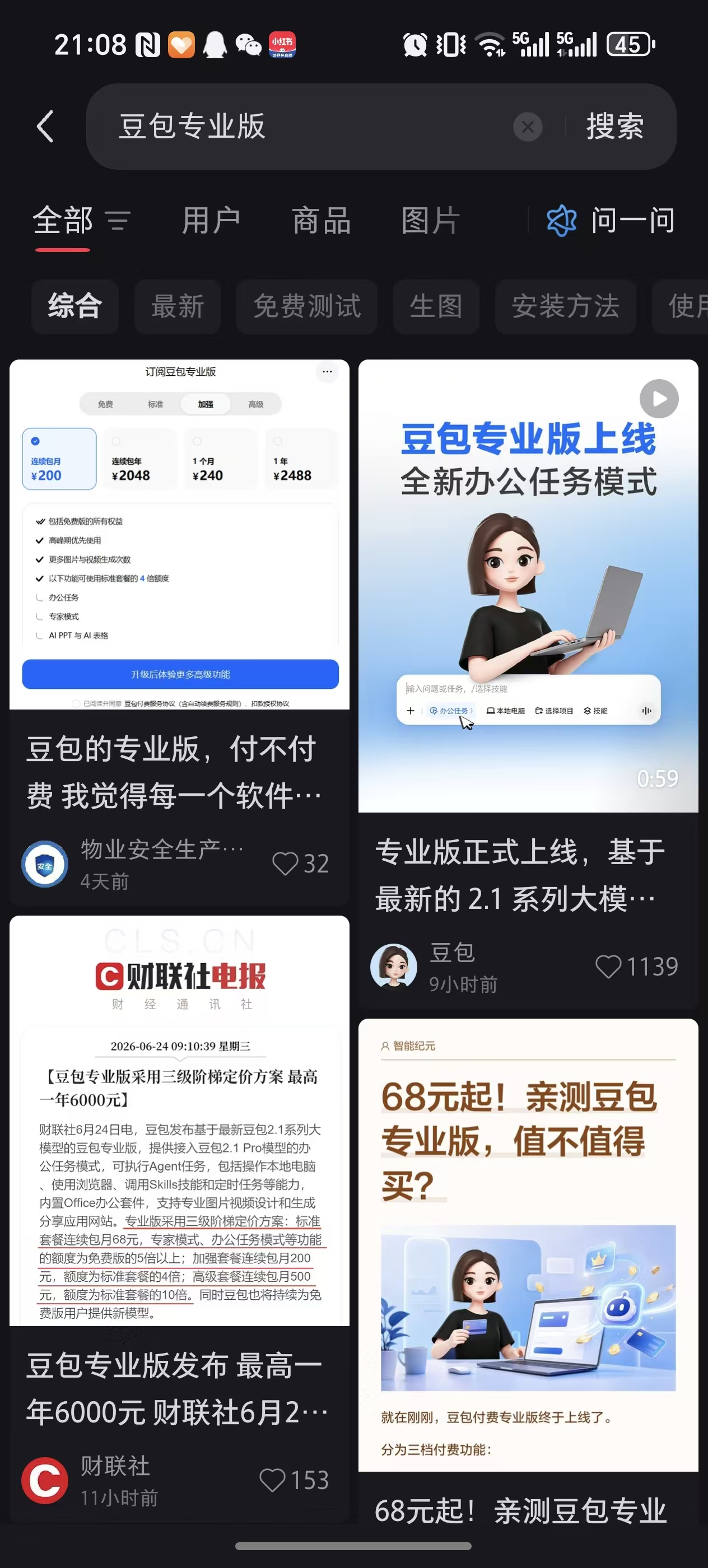Open the filter icon beside 全部

point(118,220)
